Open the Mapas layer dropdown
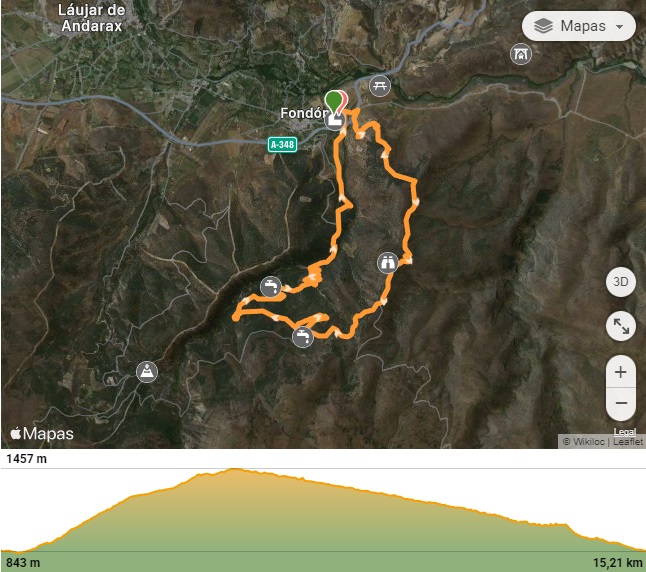 [x=578, y=26]
